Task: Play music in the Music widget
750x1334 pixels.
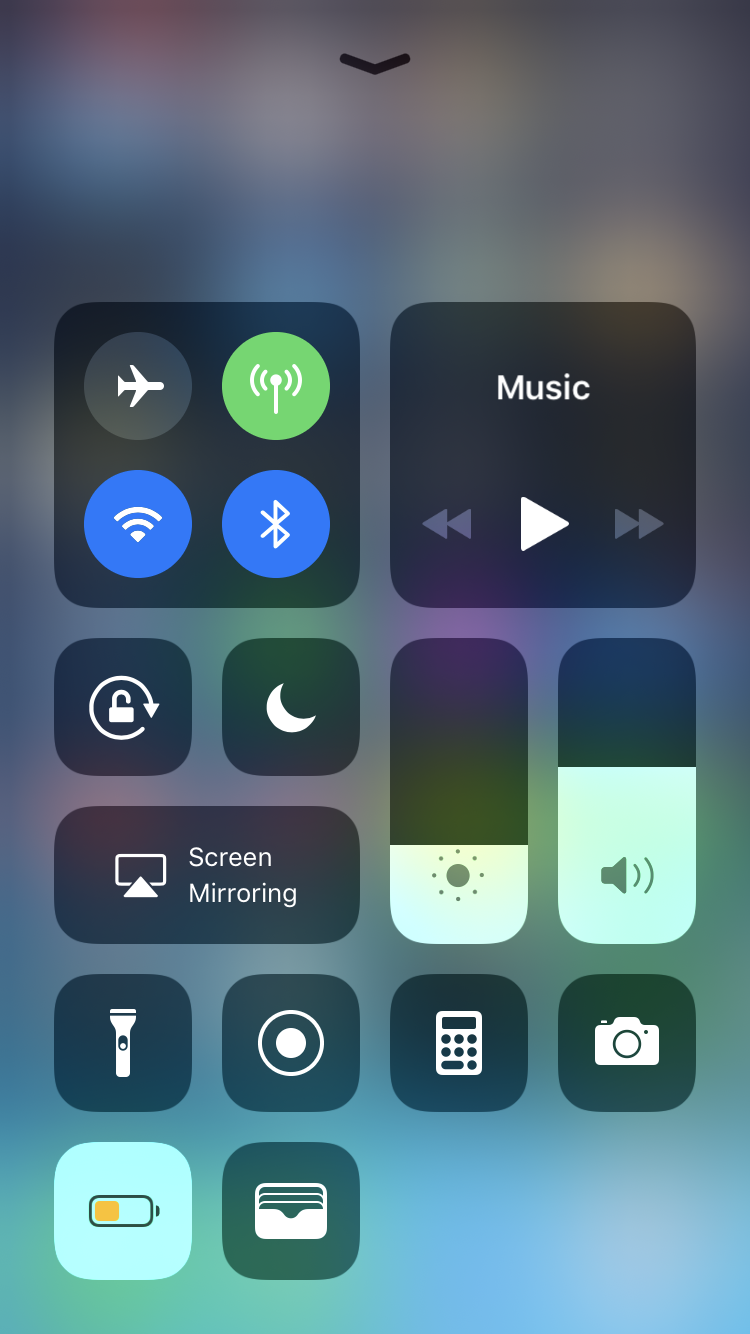Action: tap(543, 524)
